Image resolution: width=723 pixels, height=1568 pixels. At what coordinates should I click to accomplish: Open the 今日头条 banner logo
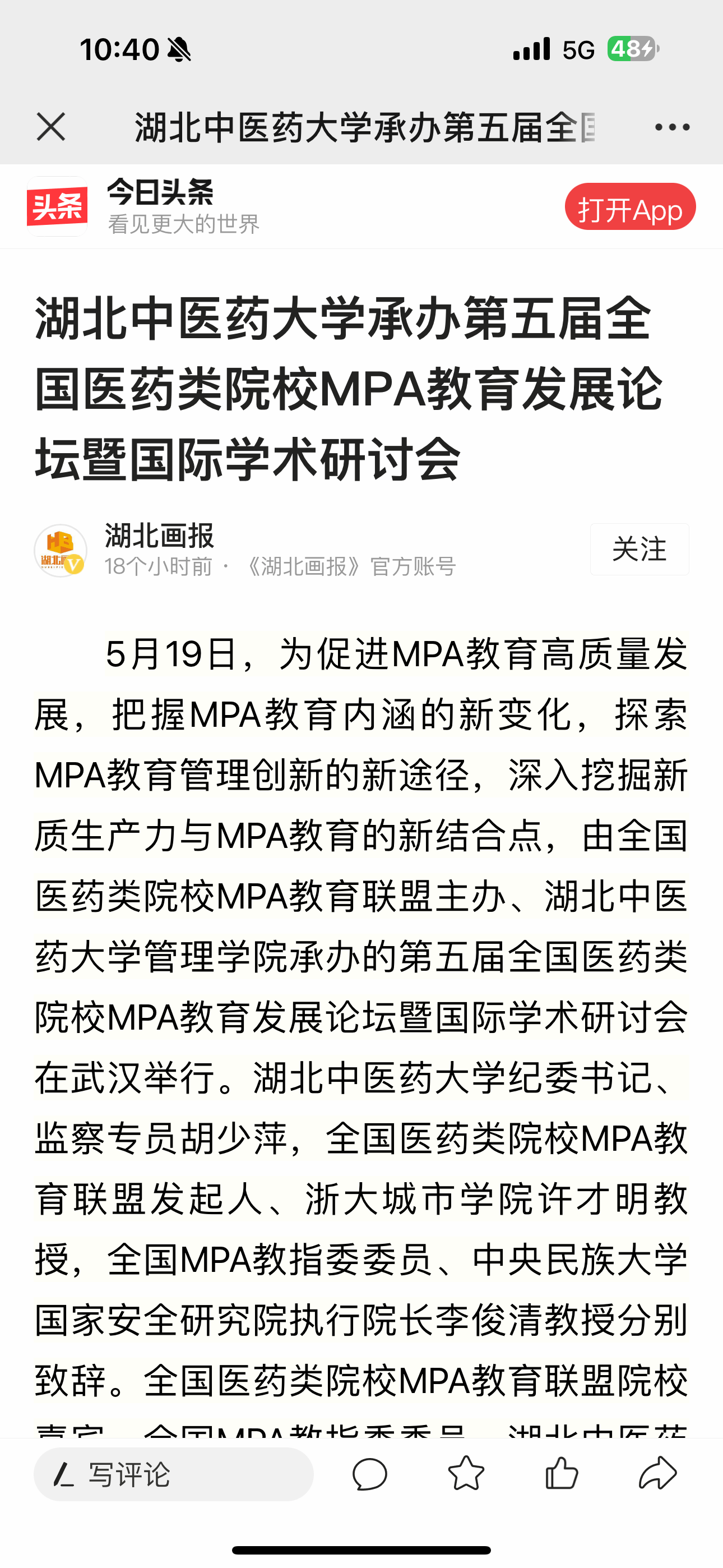tap(57, 207)
